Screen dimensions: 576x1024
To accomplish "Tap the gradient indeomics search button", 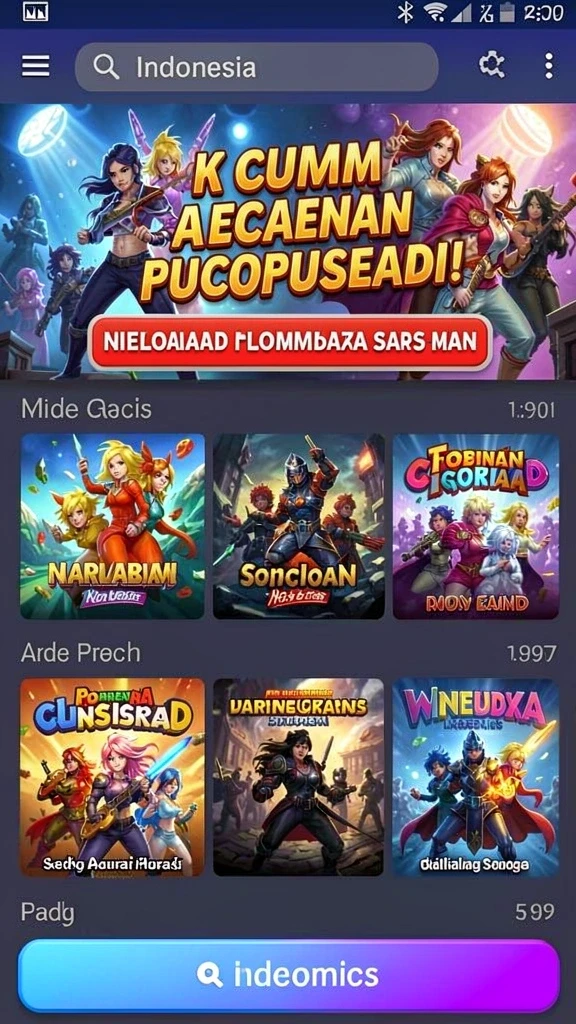I will click(289, 976).
